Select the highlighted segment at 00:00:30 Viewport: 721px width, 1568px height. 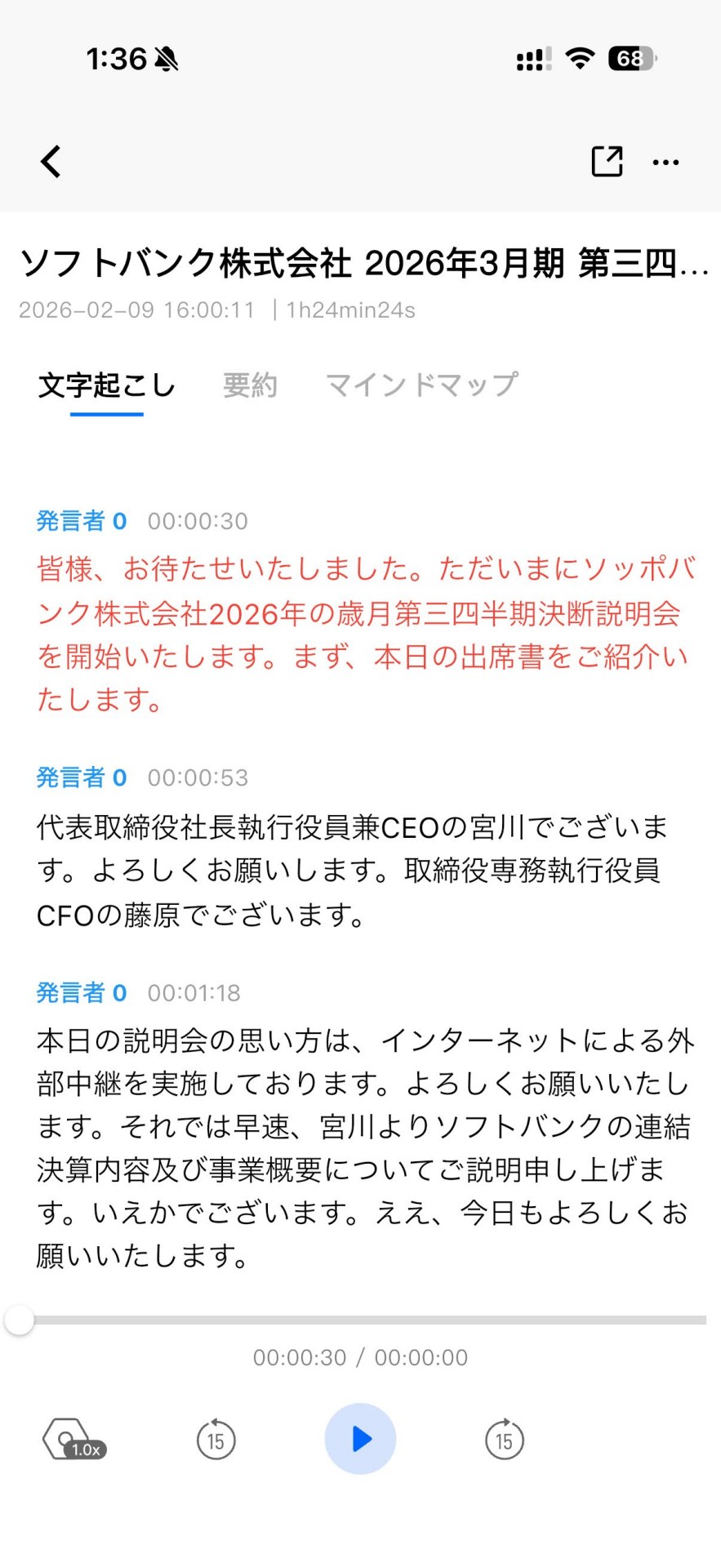click(363, 634)
